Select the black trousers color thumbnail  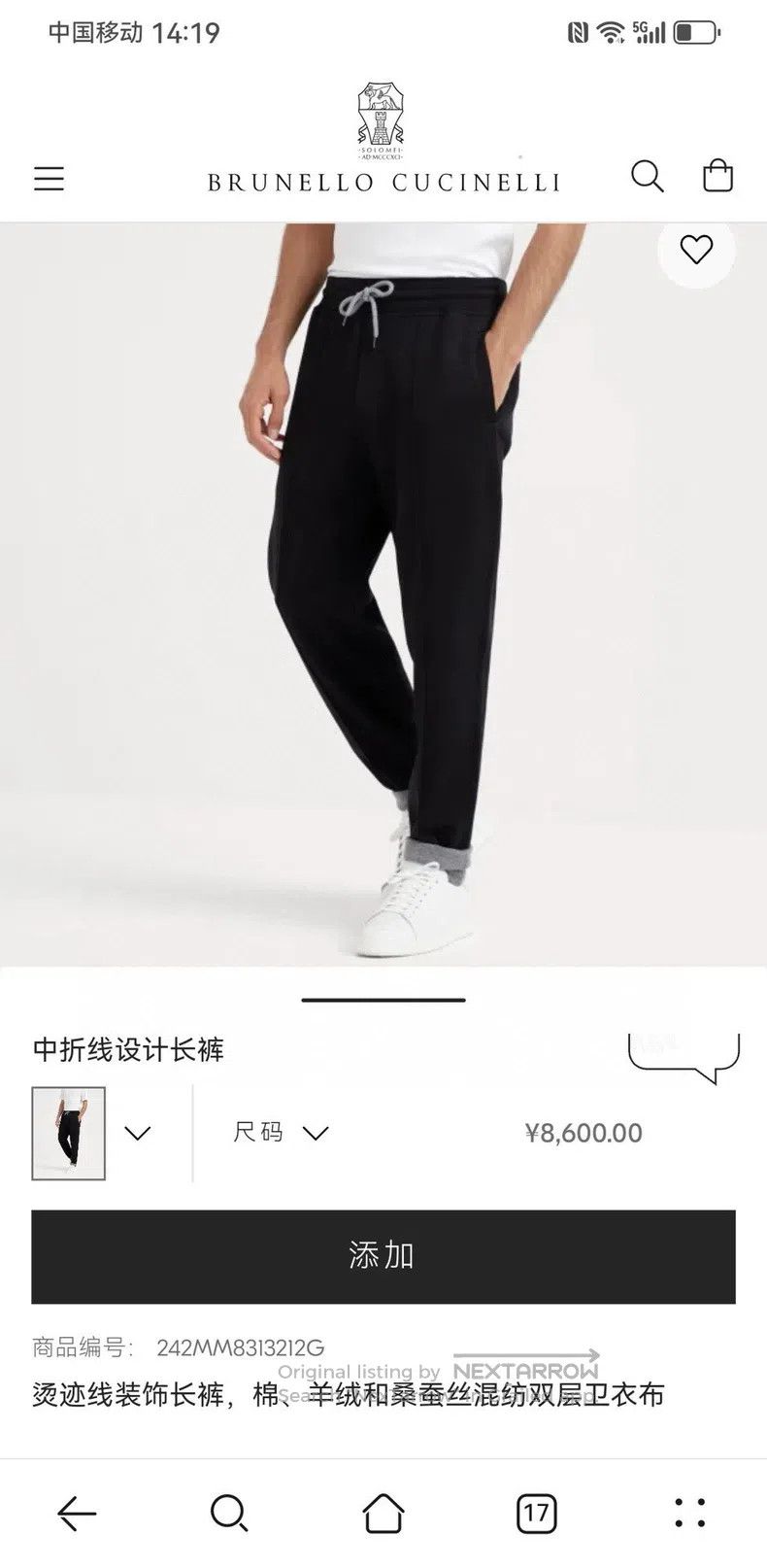pyautogui.click(x=68, y=1133)
